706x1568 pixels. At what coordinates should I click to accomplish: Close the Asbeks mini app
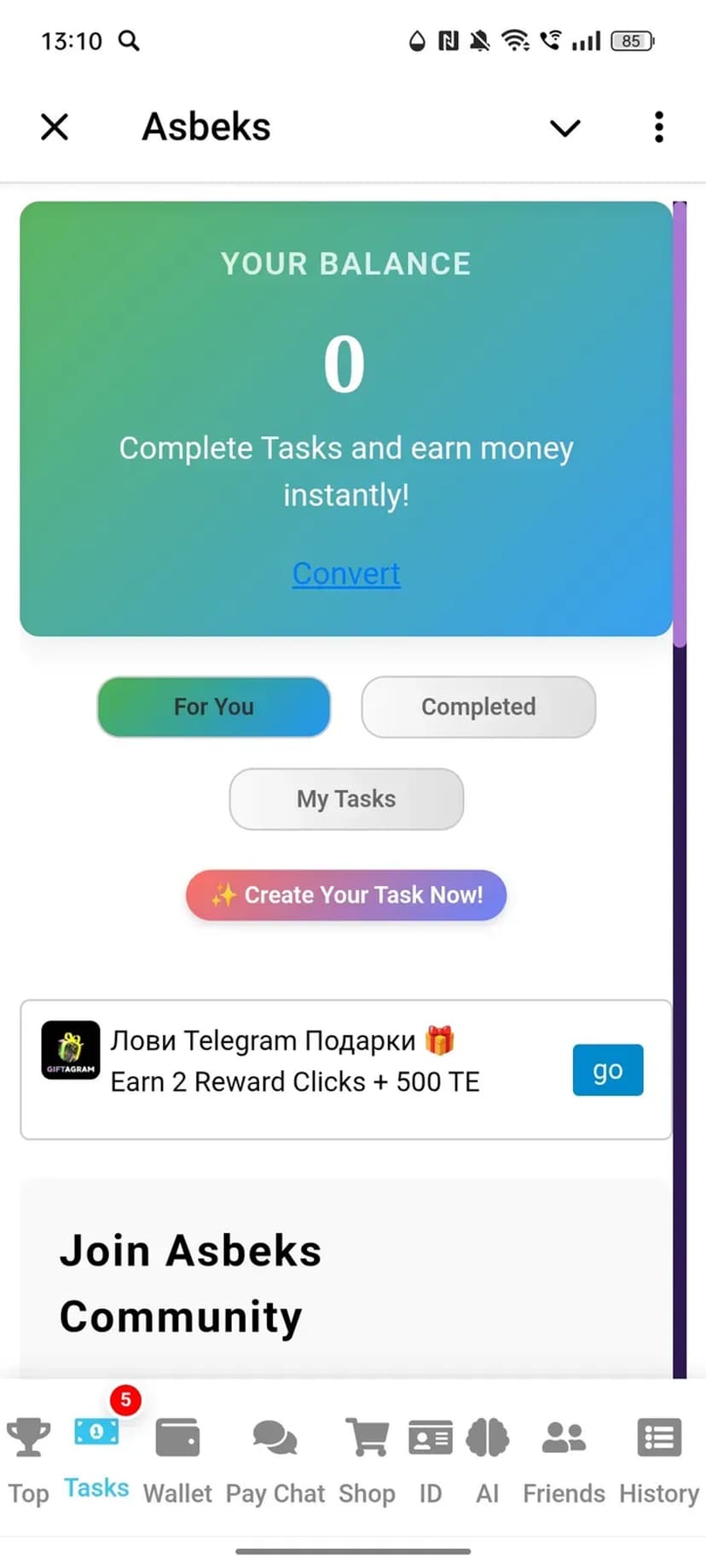55,127
